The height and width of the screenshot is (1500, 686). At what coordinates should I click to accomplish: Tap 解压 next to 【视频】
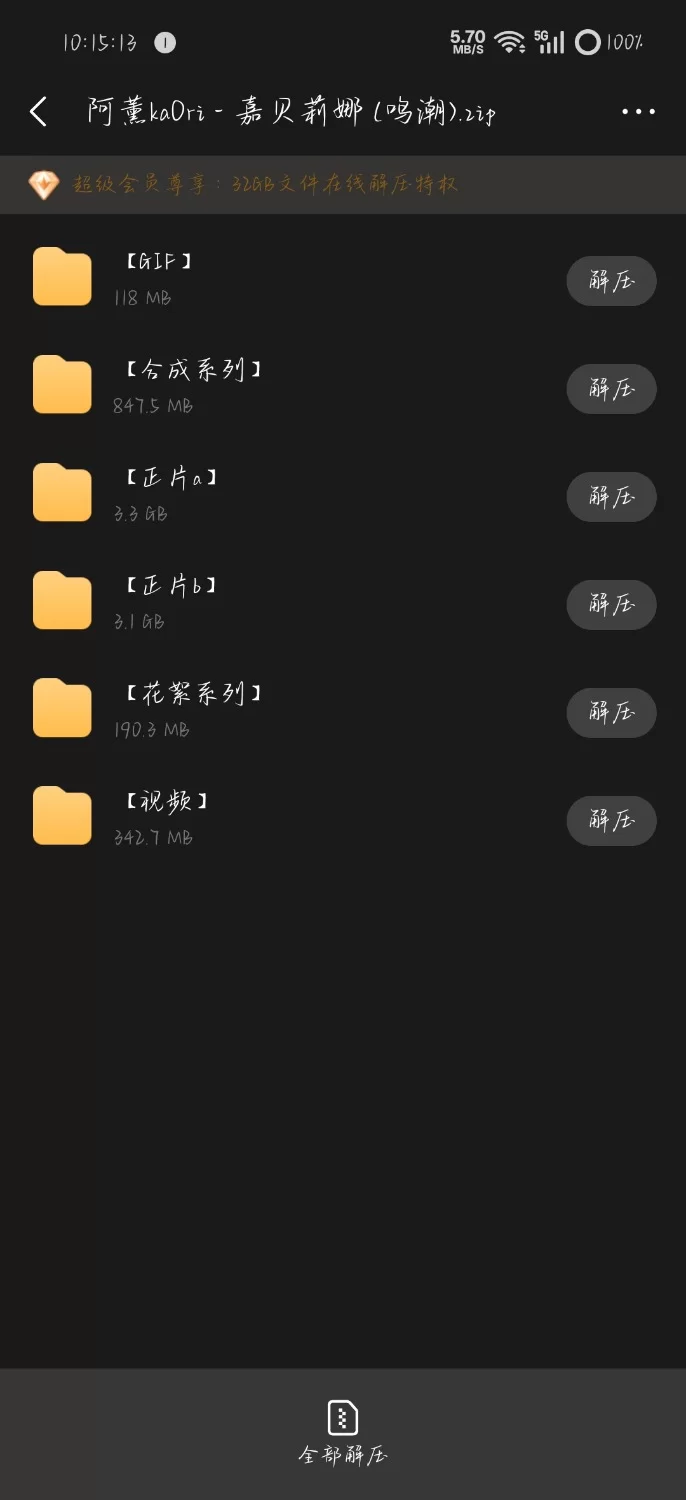pos(611,821)
